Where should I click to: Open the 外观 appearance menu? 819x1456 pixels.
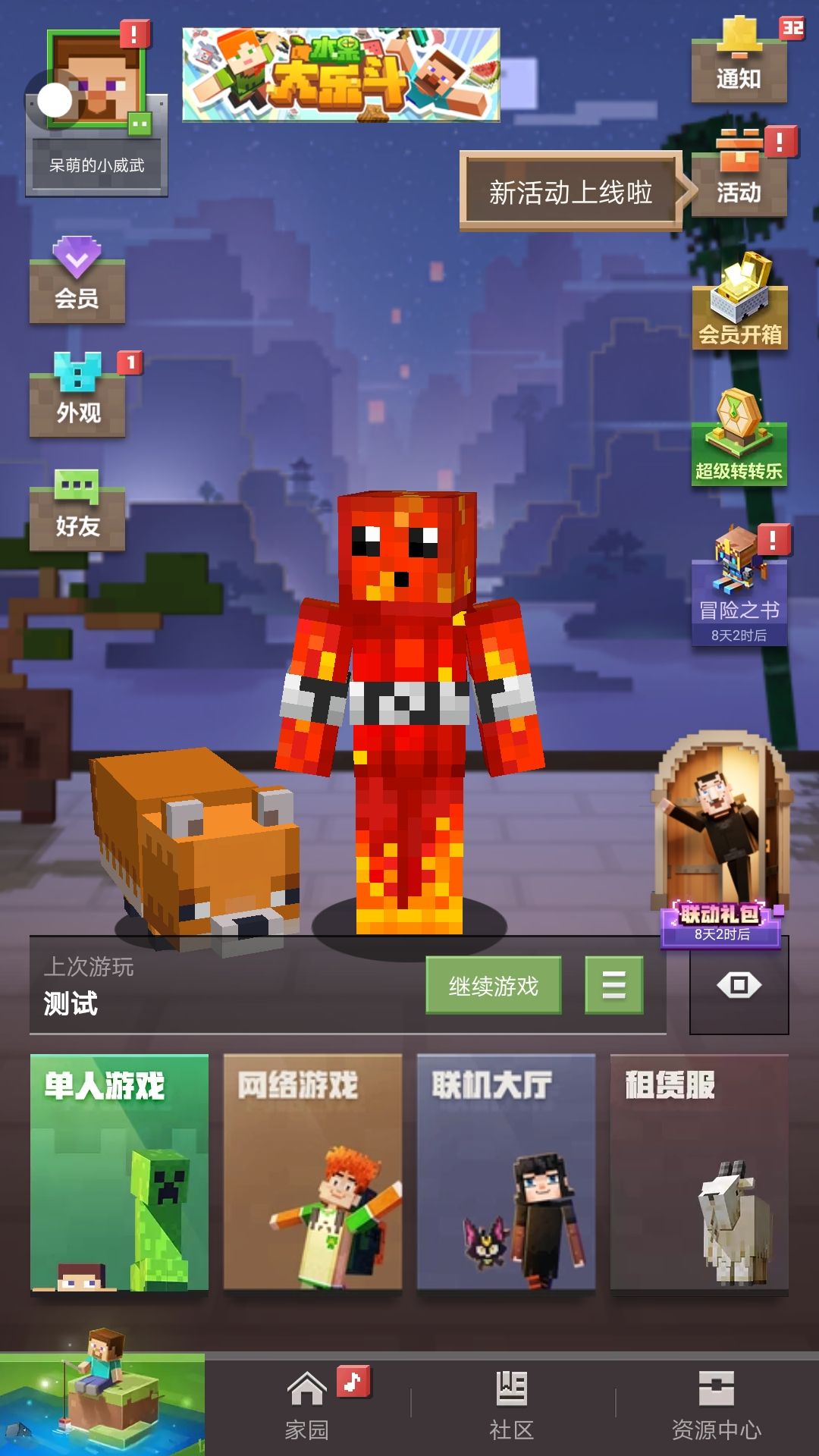coord(77,394)
